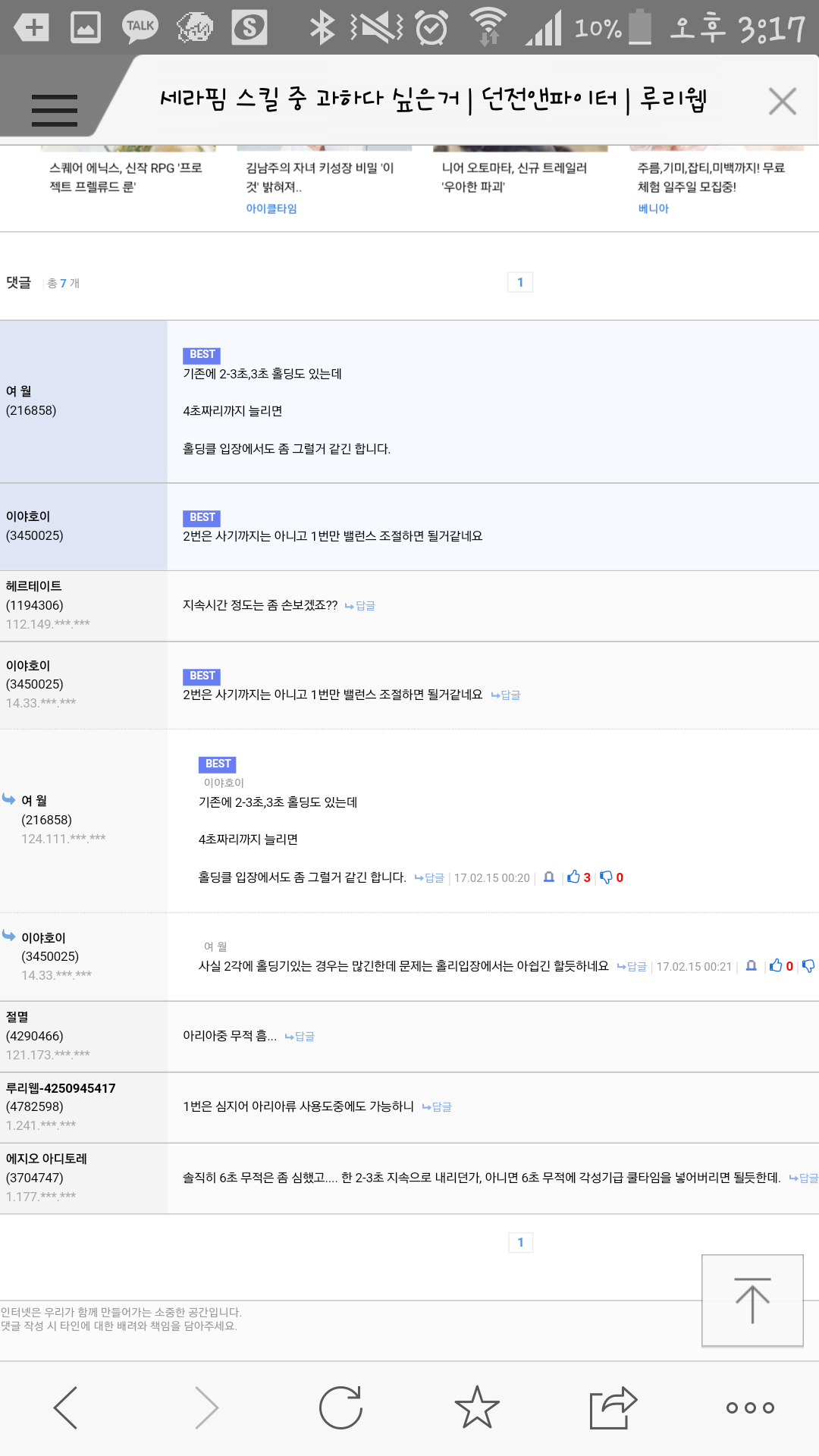Open the 베니아 ad link
The image size is (819, 1456).
(x=653, y=209)
